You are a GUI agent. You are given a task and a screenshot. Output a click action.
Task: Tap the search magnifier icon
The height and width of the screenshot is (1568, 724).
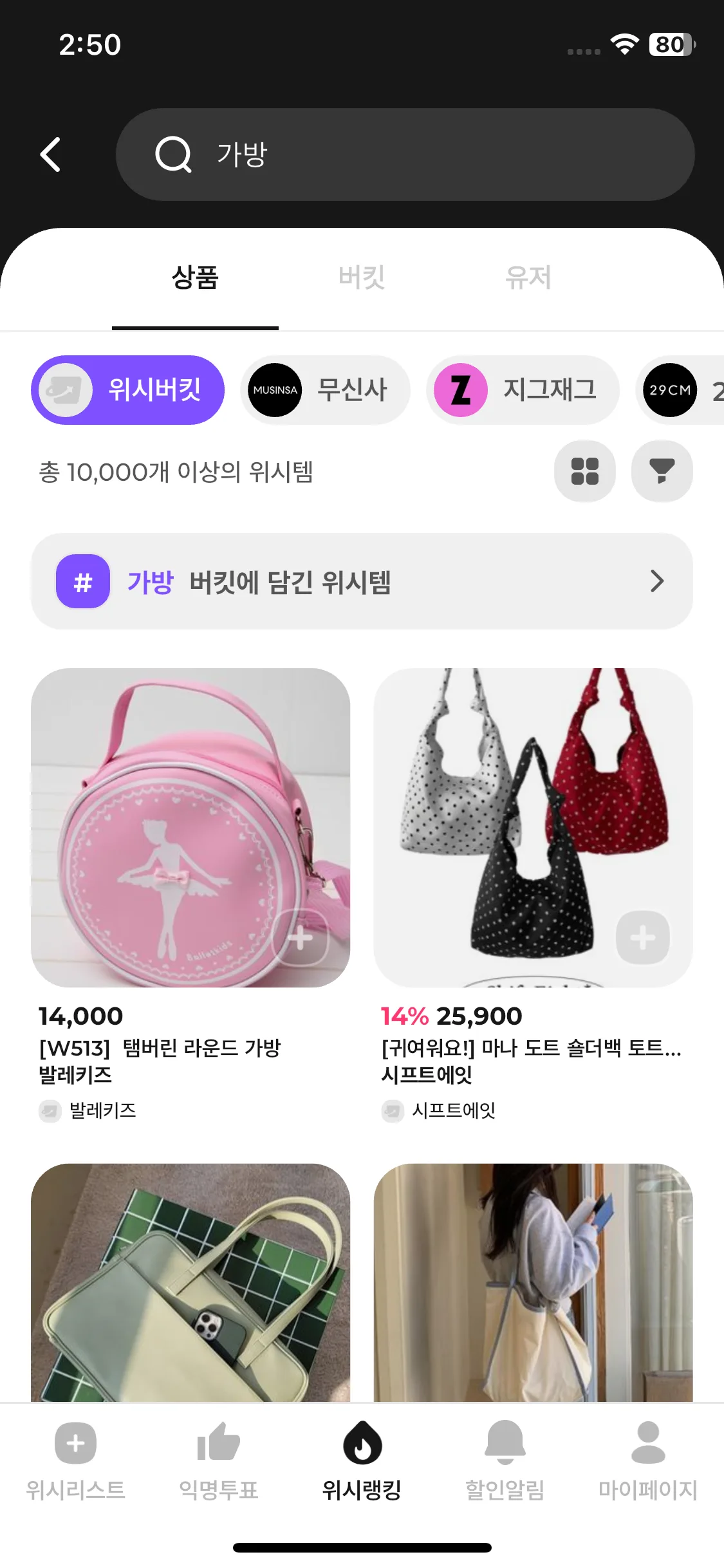(x=172, y=154)
